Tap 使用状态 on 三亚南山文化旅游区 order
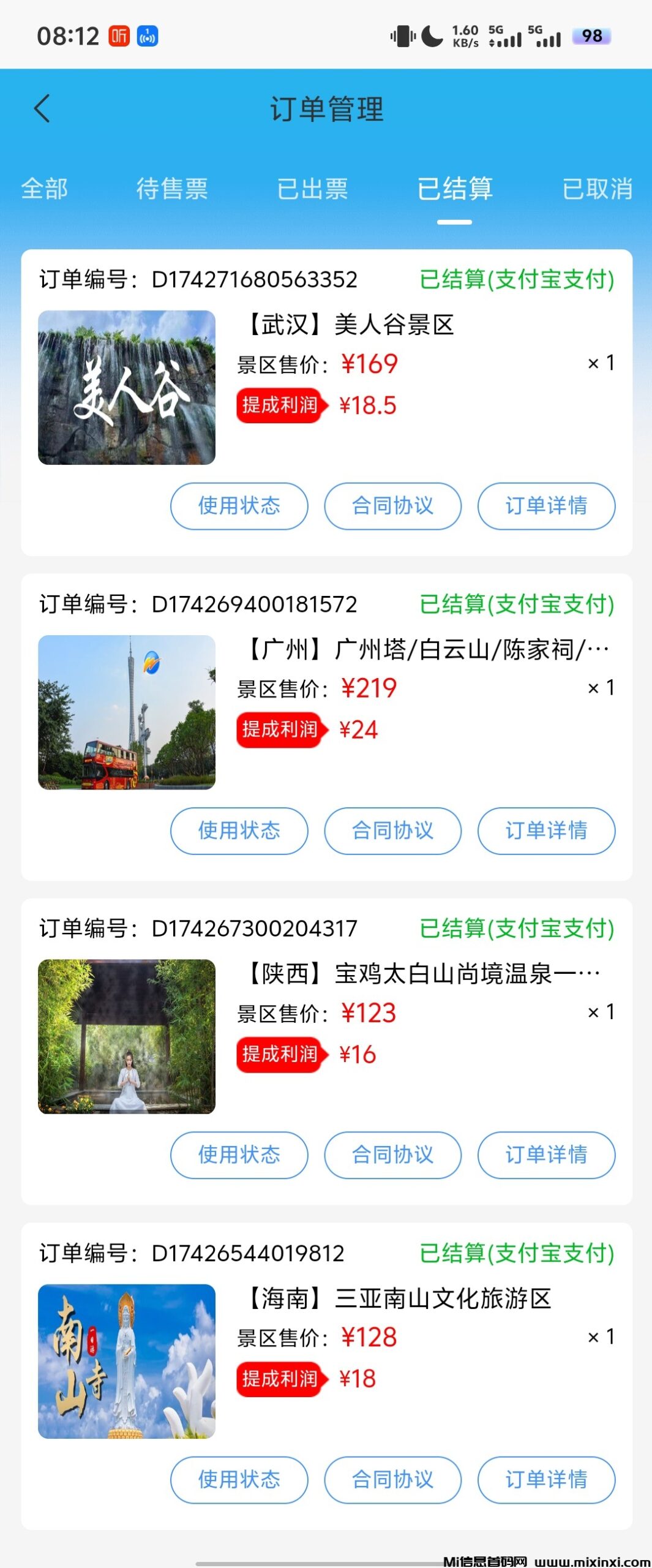This screenshot has height=1568, width=652. (x=239, y=1479)
